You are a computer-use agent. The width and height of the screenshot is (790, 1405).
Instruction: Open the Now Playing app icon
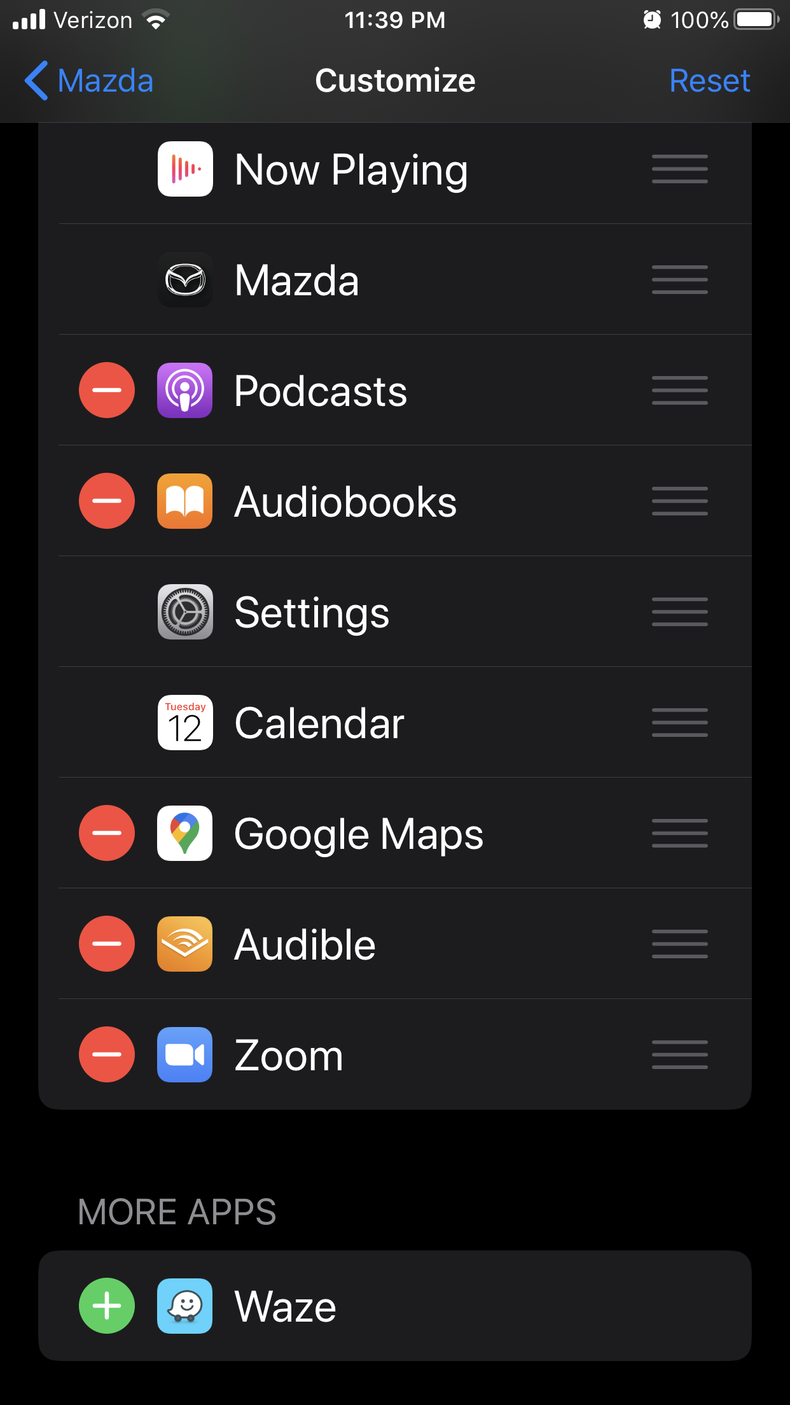185,169
